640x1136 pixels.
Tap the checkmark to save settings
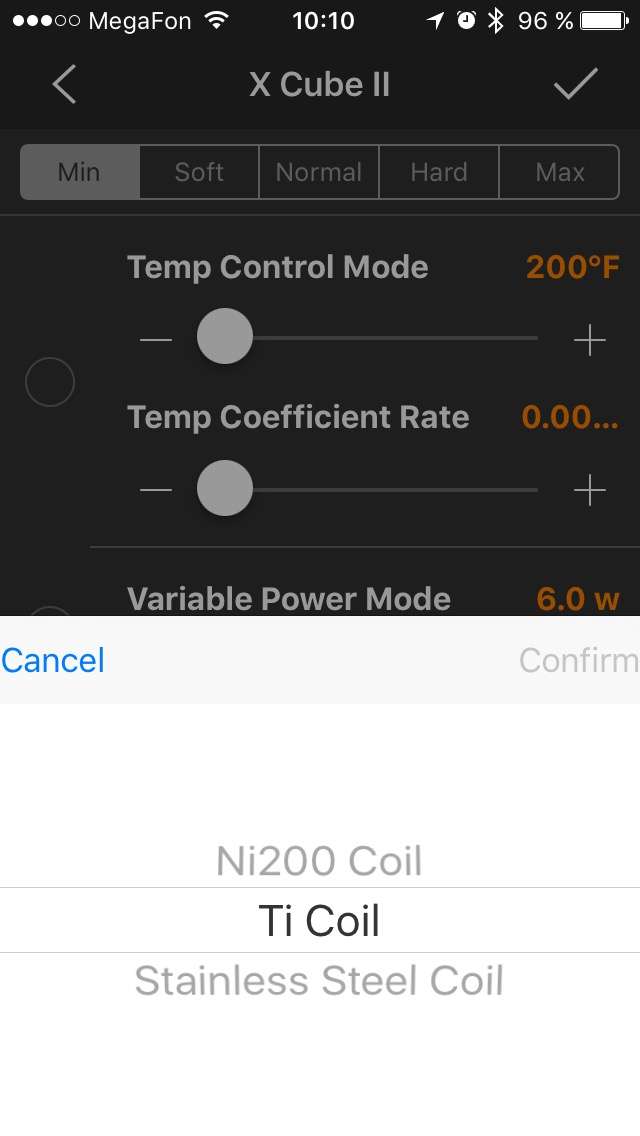pos(576,85)
